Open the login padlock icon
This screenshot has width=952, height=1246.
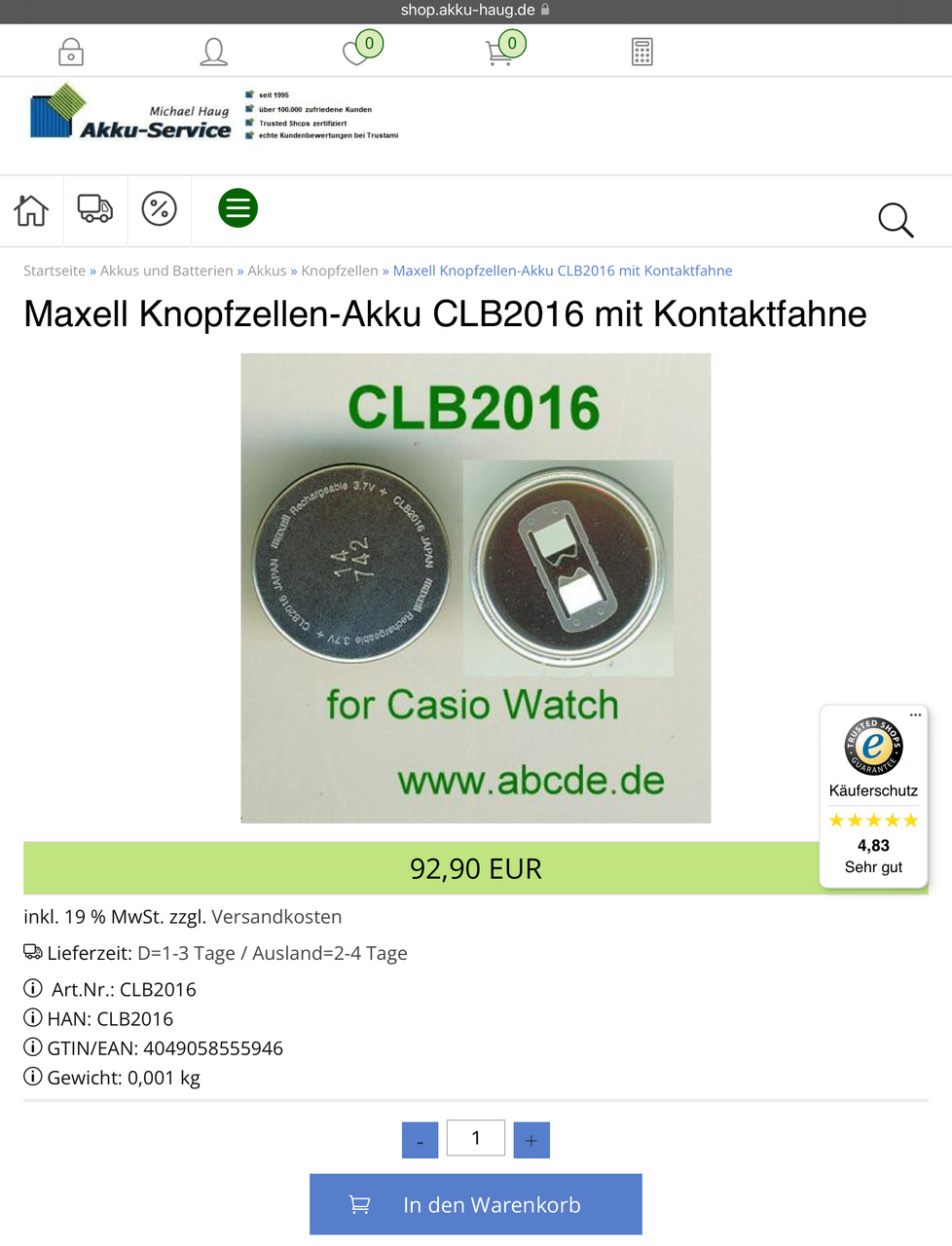(71, 52)
